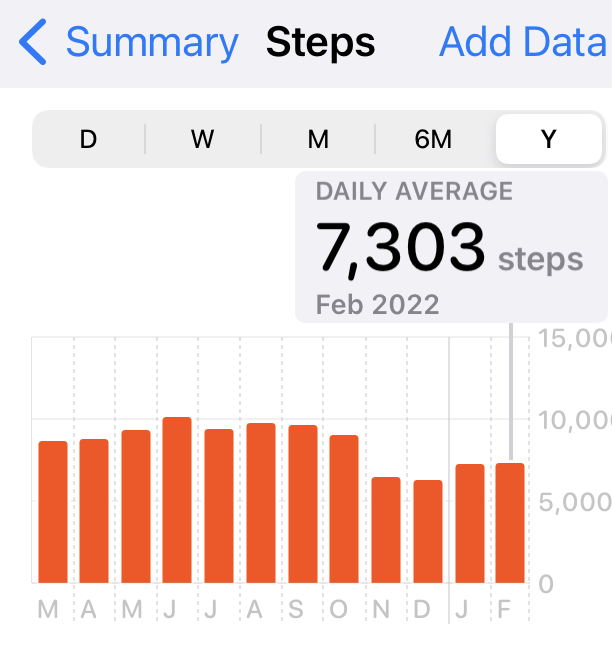
Task: Switch to the D day view
Action: 88,139
